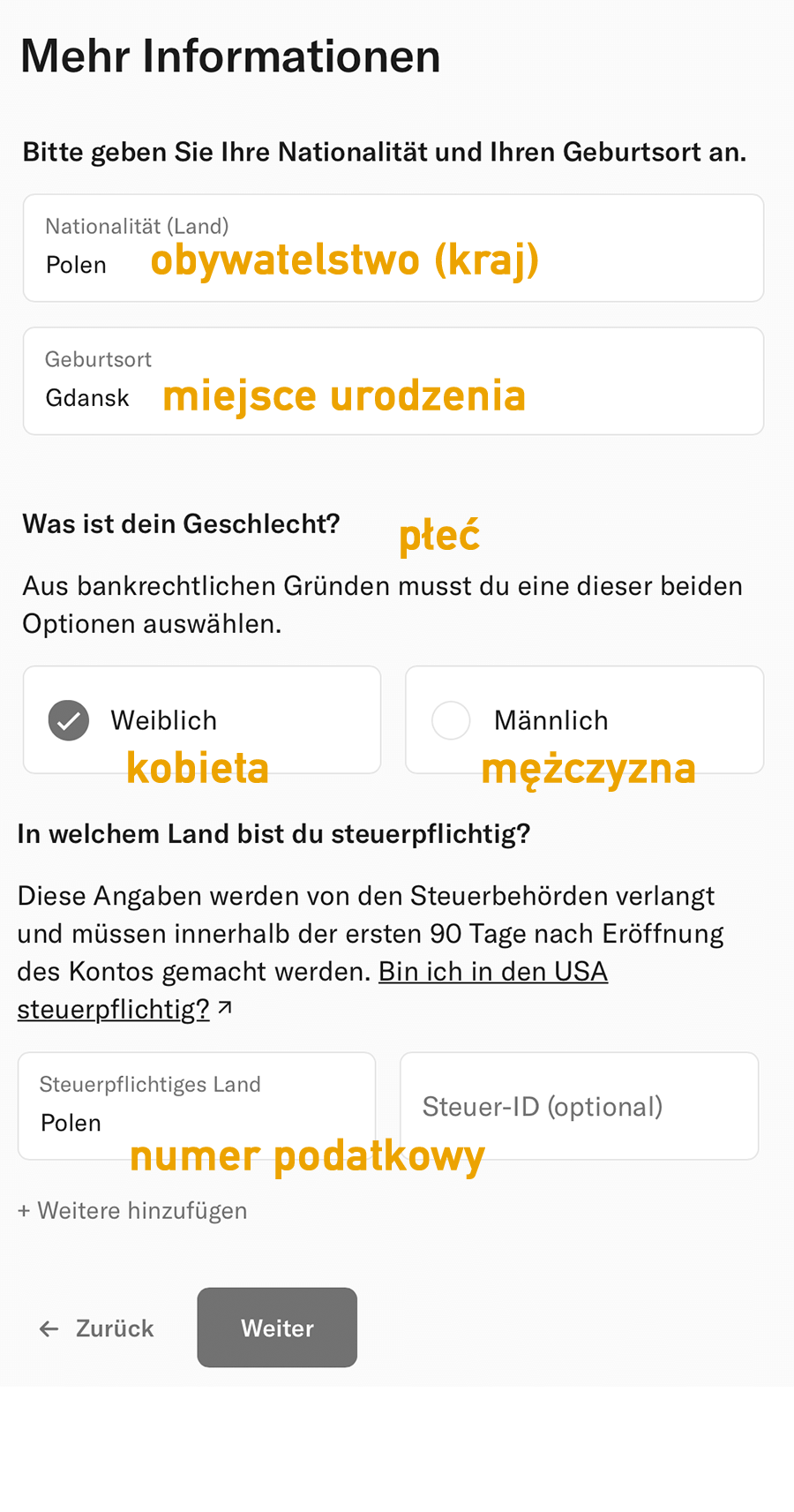Edit the Geburtsort field

click(x=393, y=381)
